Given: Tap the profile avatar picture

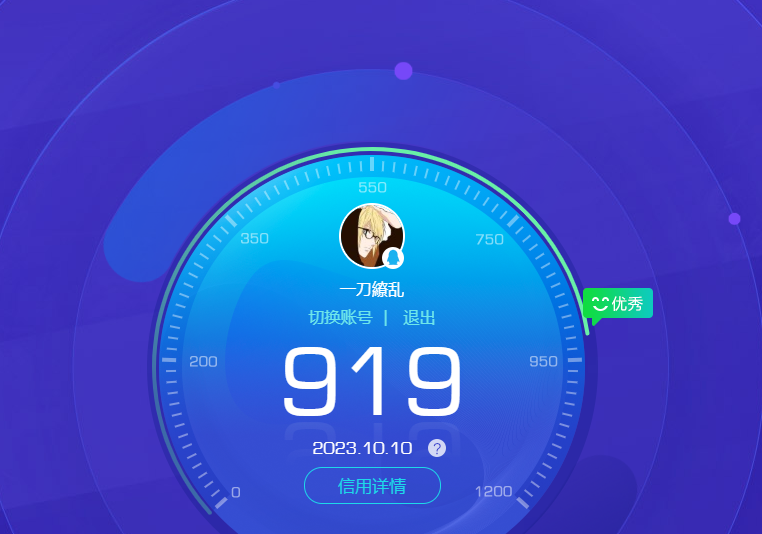Looking at the screenshot, I should click(x=371, y=236).
